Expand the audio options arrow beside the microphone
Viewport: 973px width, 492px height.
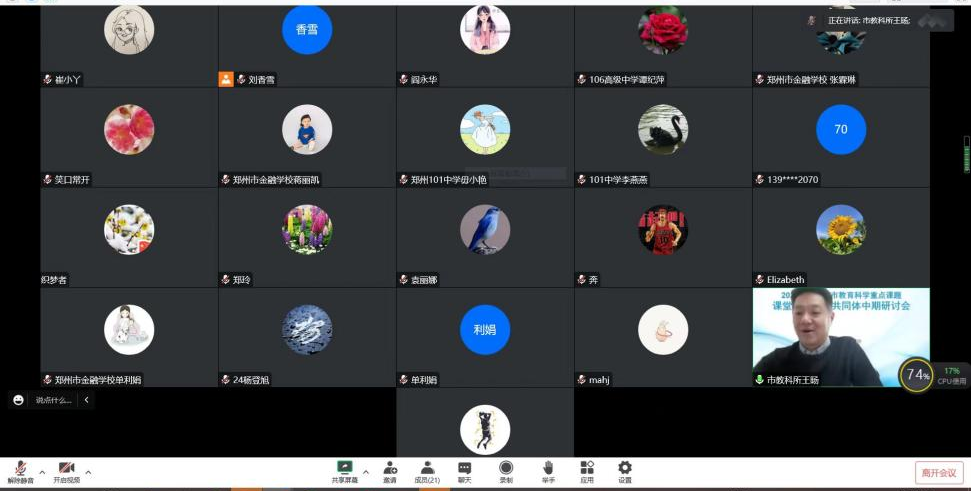42,472
